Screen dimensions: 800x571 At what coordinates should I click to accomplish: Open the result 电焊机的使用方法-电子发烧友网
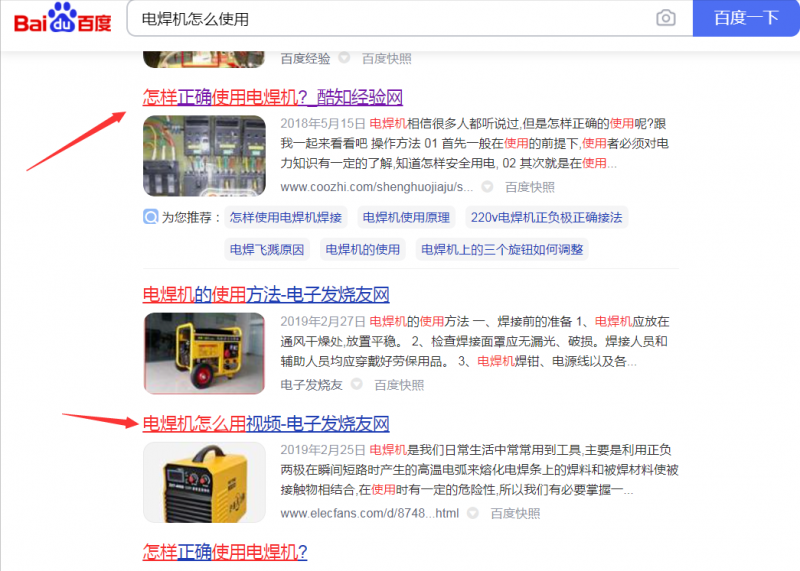click(265, 294)
